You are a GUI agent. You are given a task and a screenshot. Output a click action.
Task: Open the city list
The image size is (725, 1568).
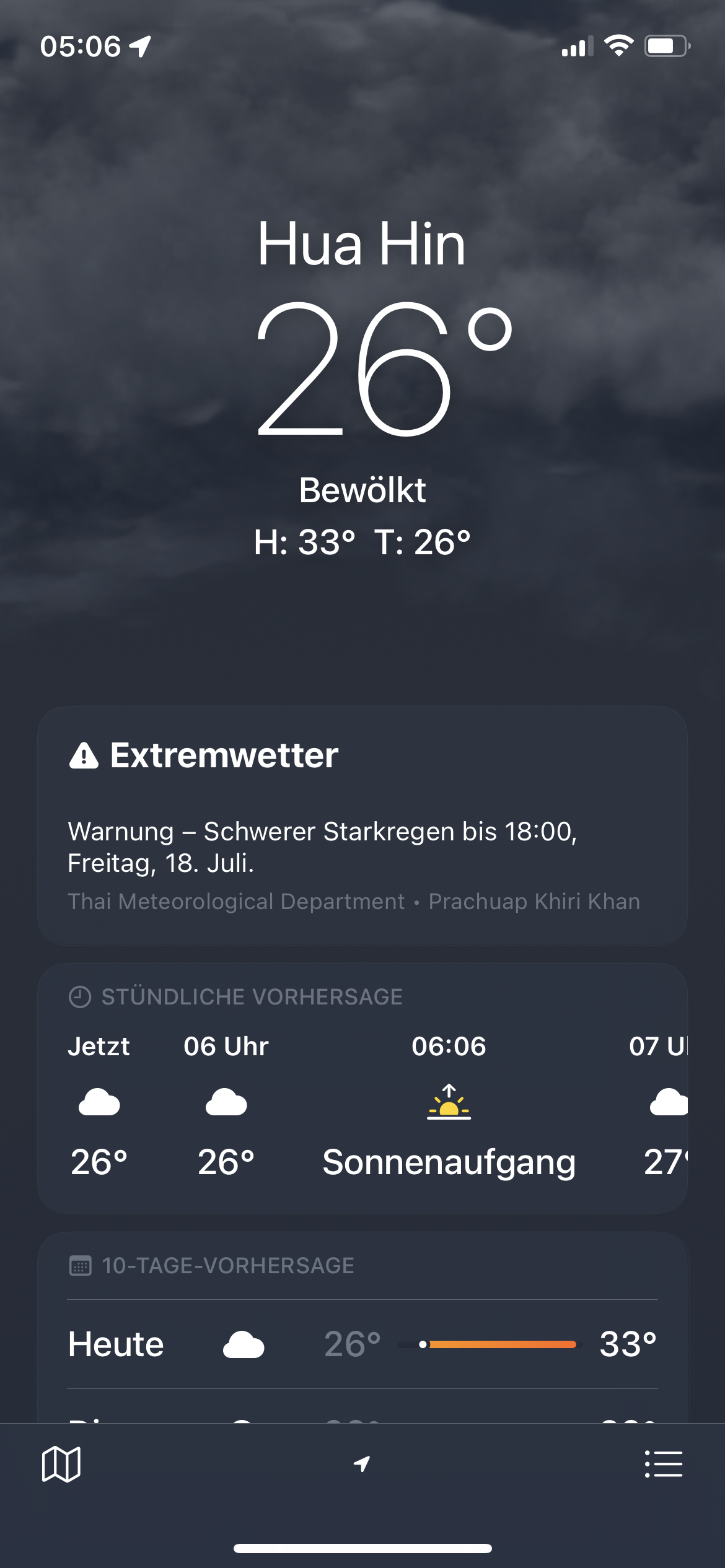pos(663,1465)
